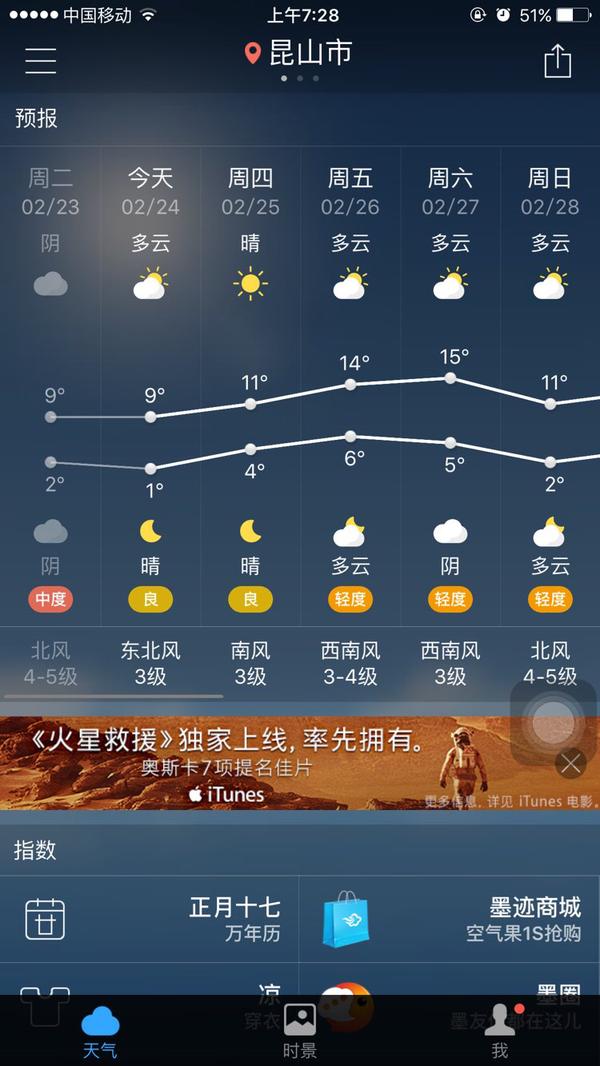Image resolution: width=600 pixels, height=1066 pixels.
Task: Share the weather forecast
Action: (557, 61)
